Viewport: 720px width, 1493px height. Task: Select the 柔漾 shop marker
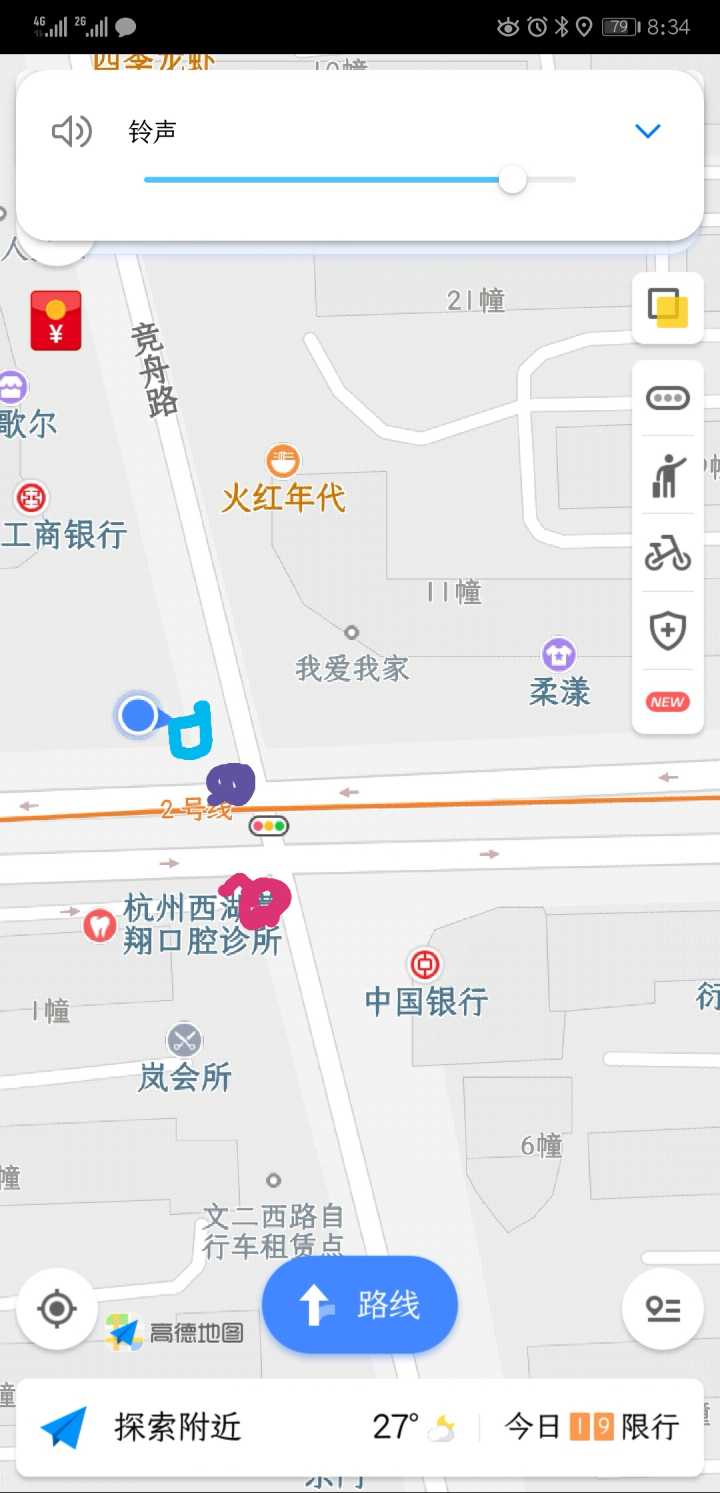coord(558,654)
